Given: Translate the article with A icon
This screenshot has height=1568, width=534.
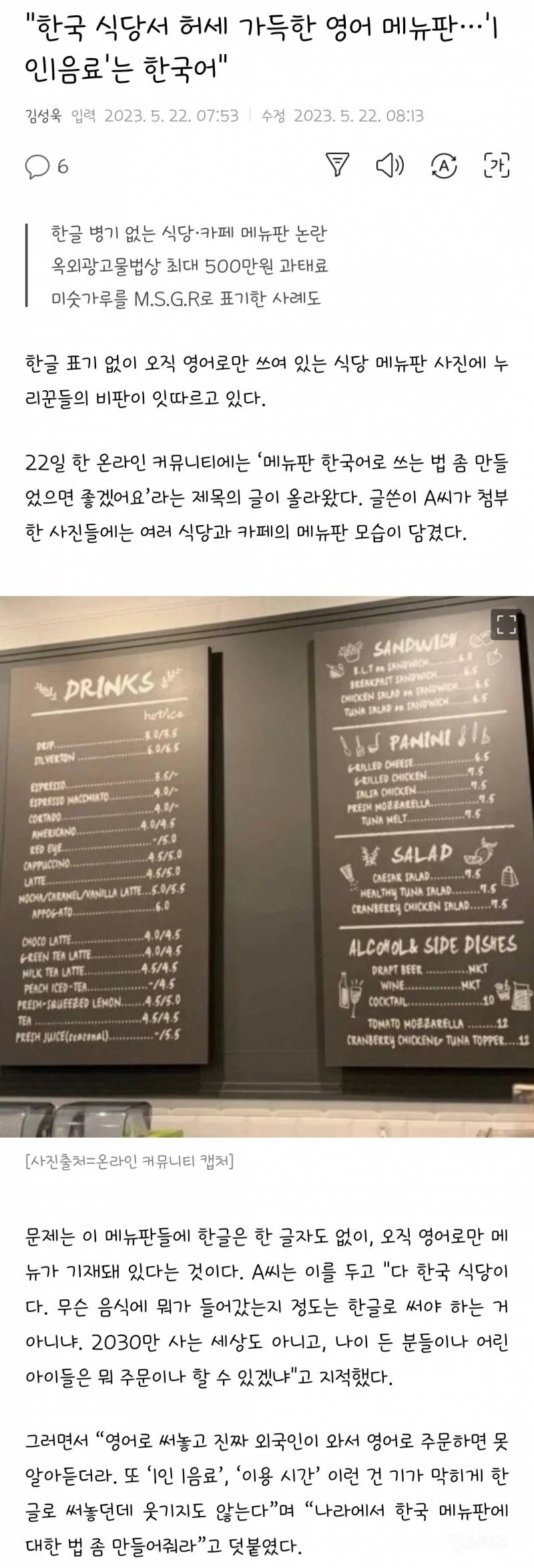Looking at the screenshot, I should [x=444, y=165].
